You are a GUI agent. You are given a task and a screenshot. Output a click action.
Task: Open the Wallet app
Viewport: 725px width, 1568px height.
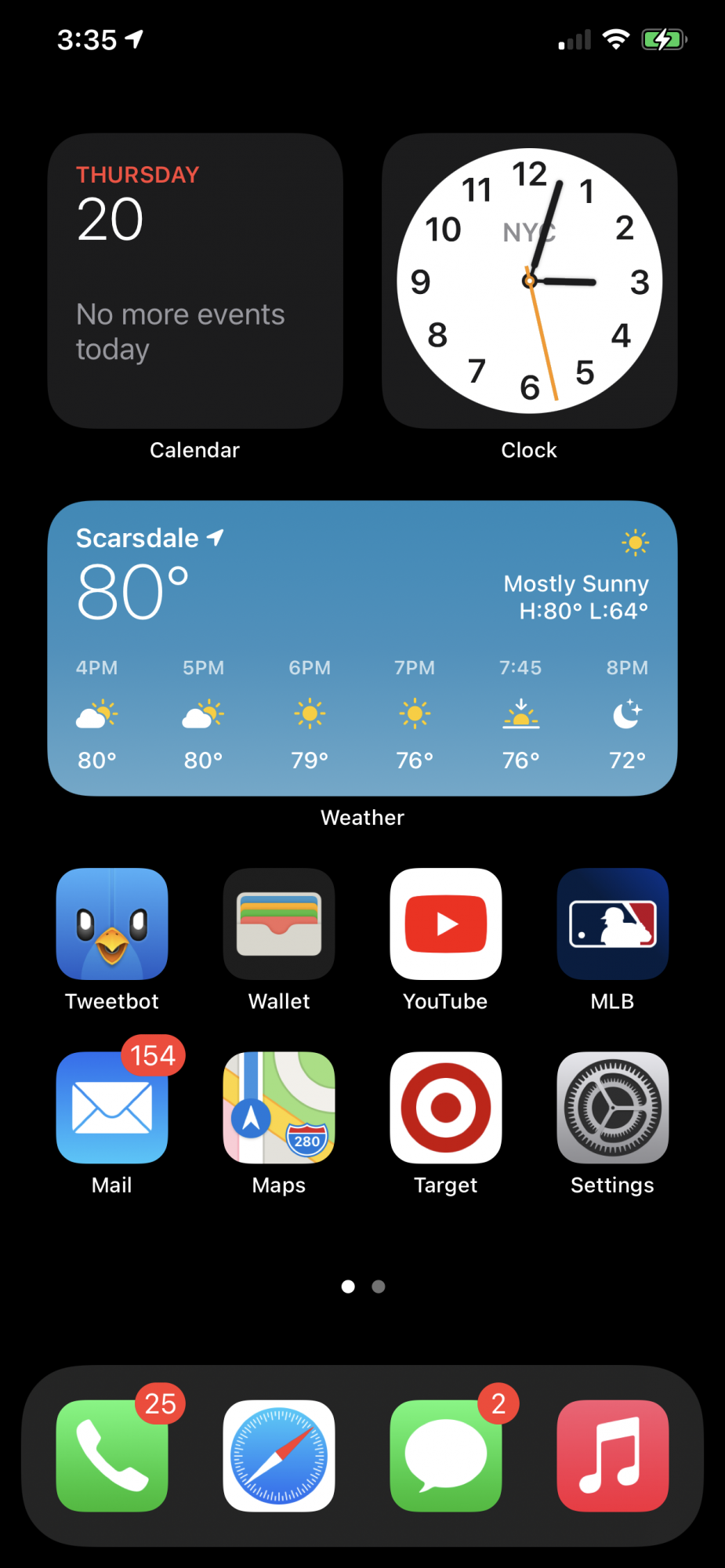(x=279, y=924)
